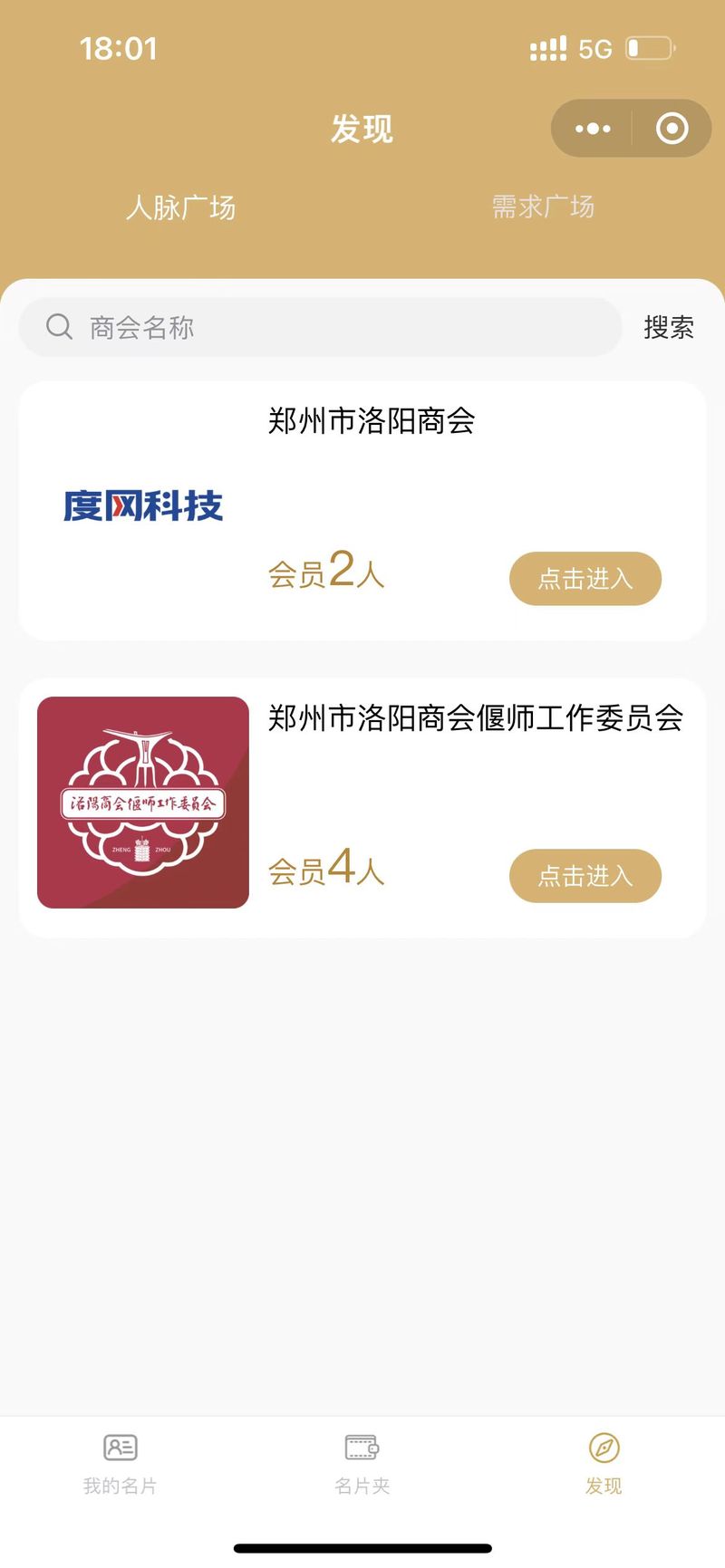The height and width of the screenshot is (1568, 725).
Task: Switch to the 需求广场 tab
Action: 543,207
